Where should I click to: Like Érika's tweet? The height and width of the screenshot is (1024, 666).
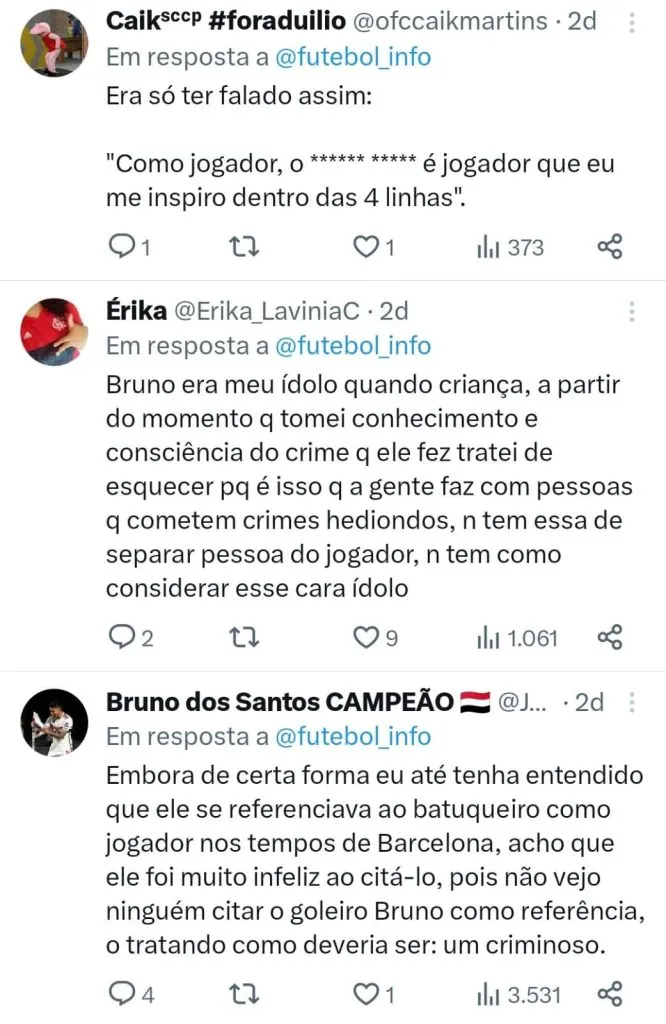tap(367, 637)
